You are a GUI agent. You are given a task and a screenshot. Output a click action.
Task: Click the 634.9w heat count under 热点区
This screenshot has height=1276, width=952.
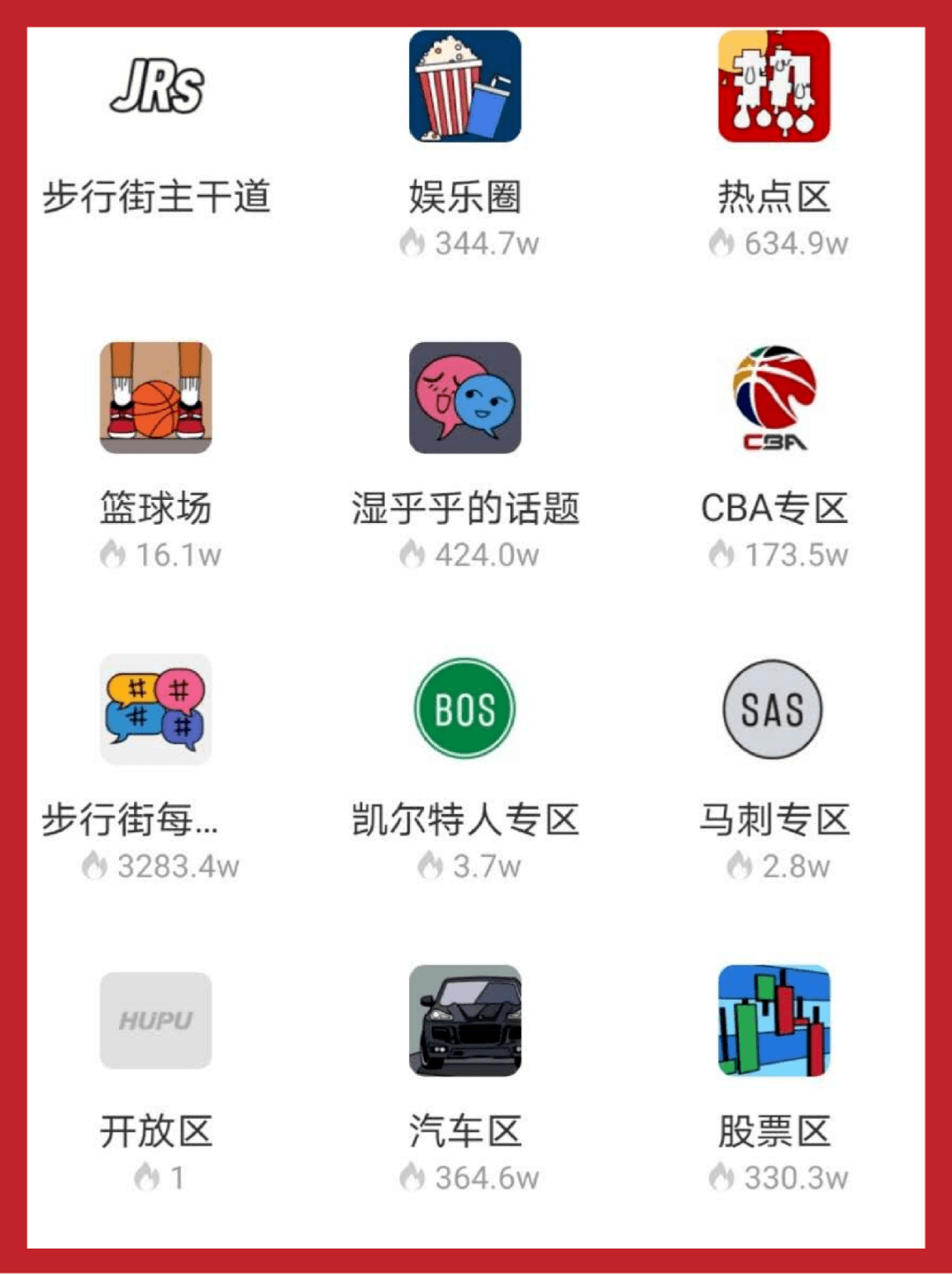[x=779, y=244]
